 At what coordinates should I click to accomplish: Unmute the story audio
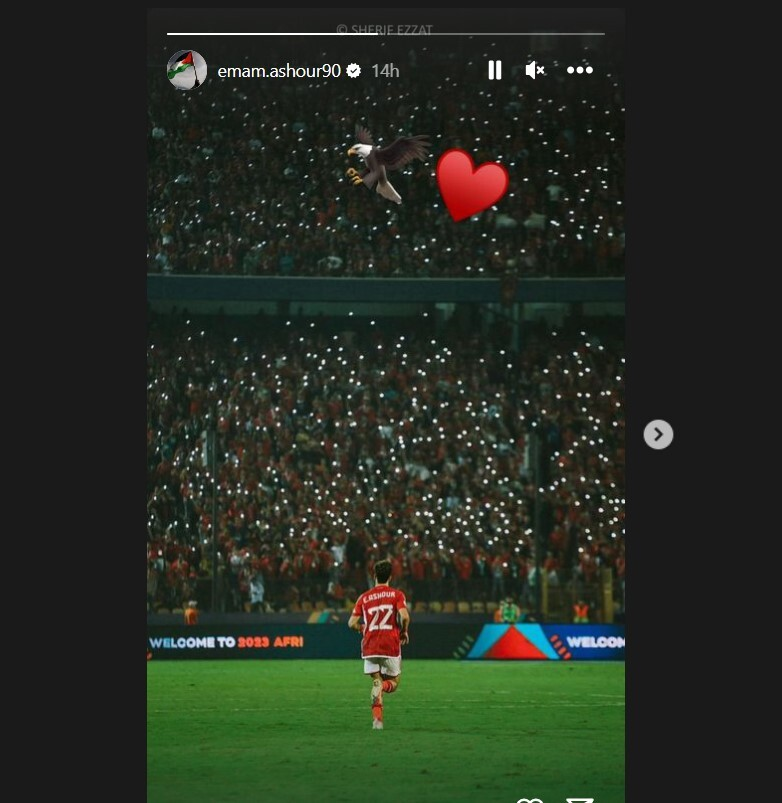535,70
